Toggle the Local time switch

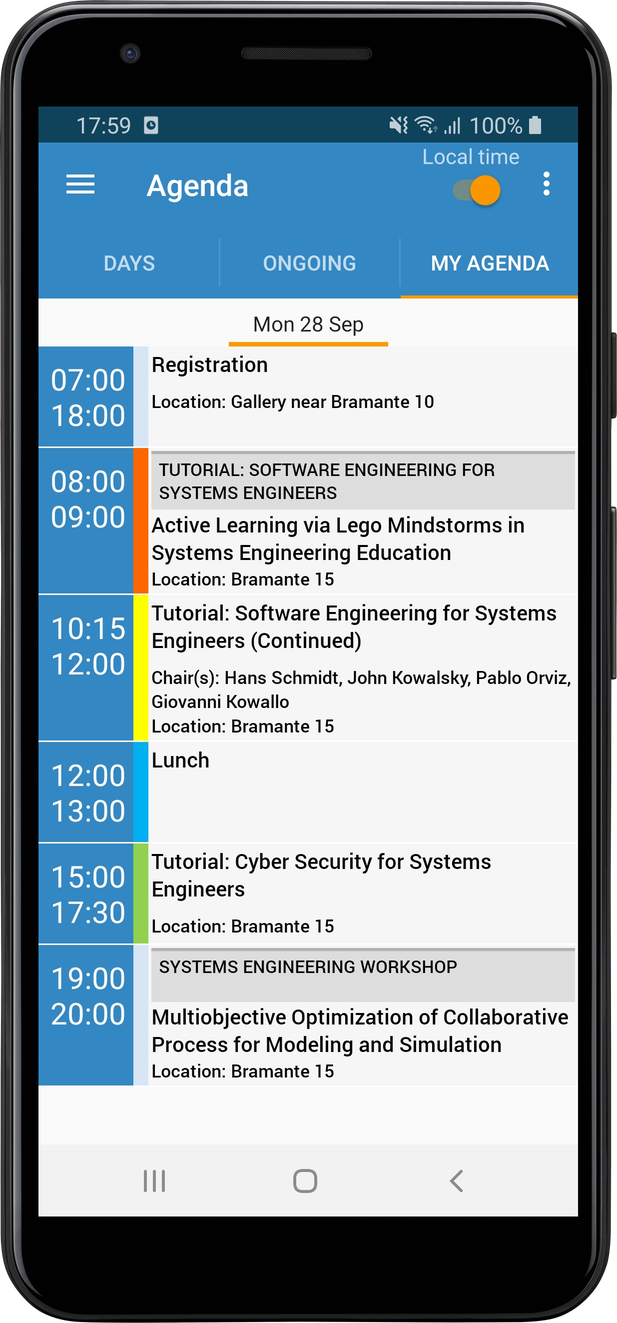click(477, 190)
